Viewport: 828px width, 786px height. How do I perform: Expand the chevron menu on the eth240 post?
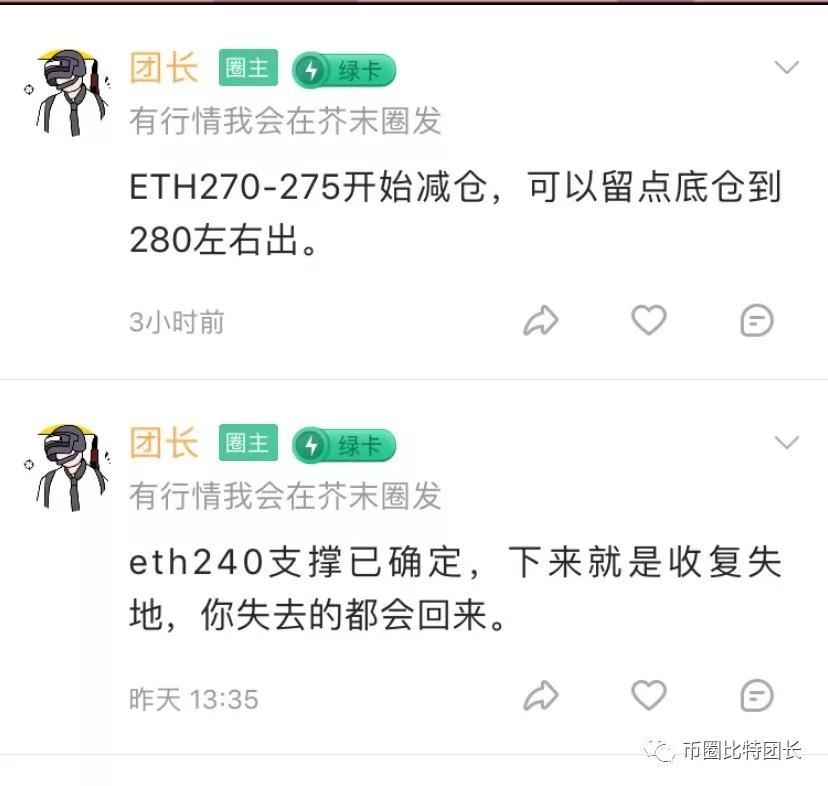click(787, 442)
